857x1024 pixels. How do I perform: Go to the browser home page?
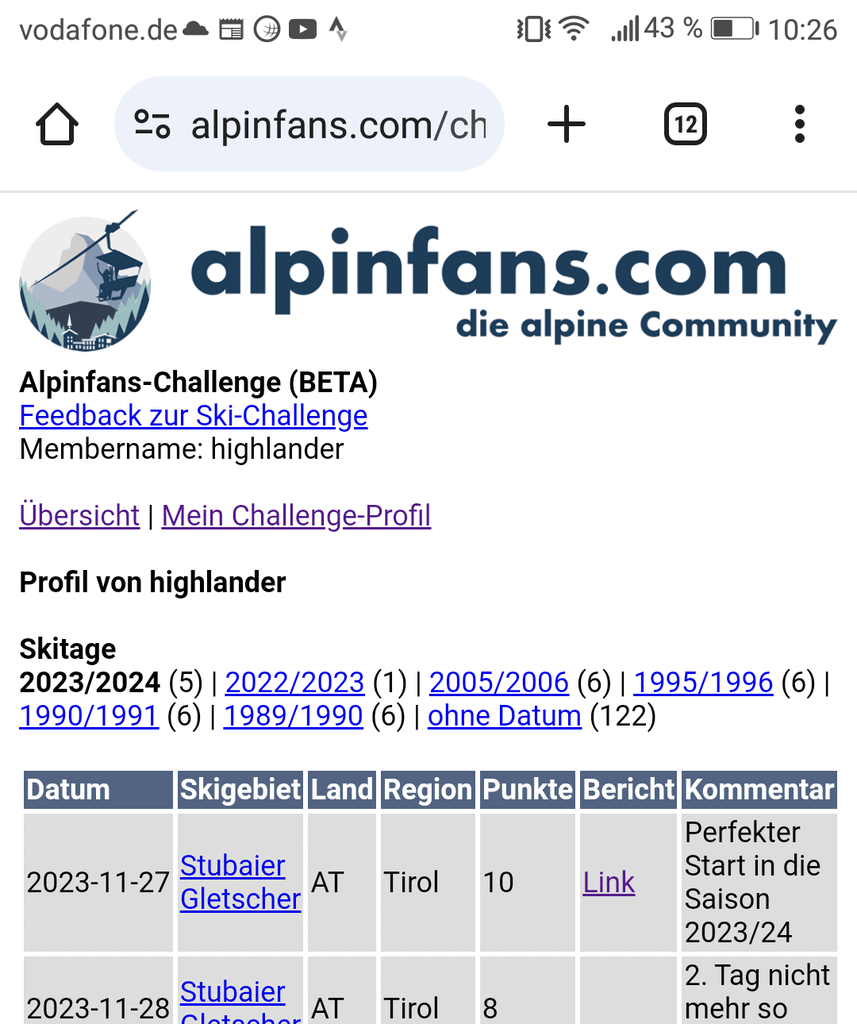pos(57,125)
